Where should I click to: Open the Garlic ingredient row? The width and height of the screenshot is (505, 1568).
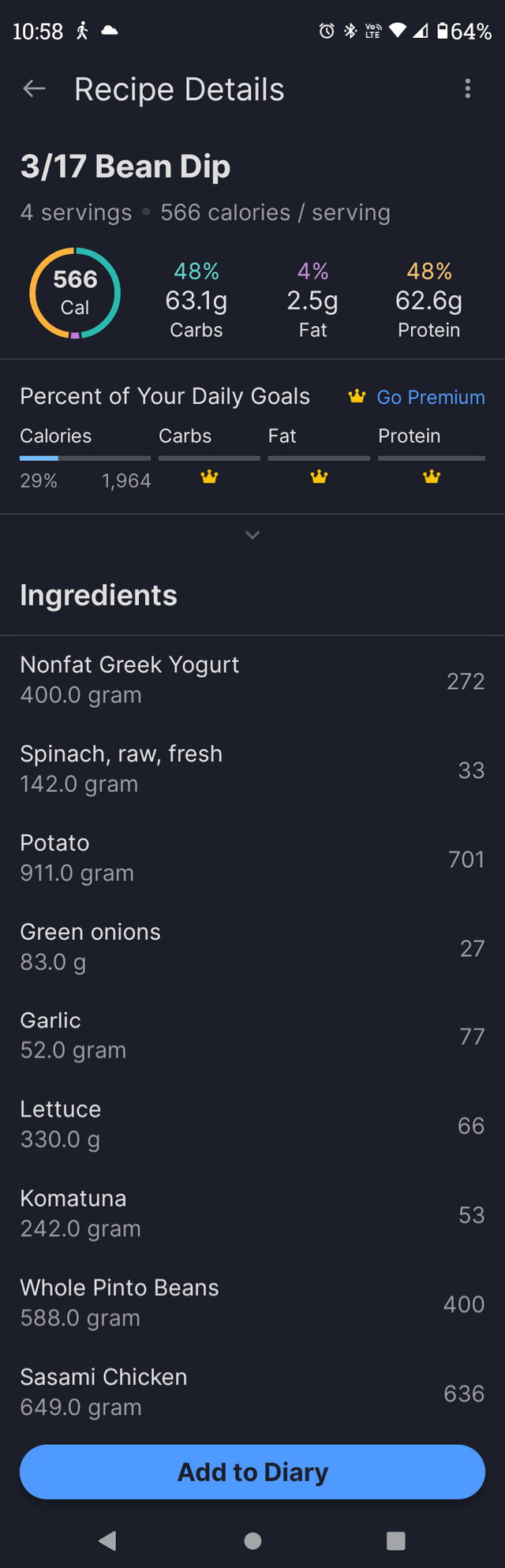click(x=252, y=1035)
